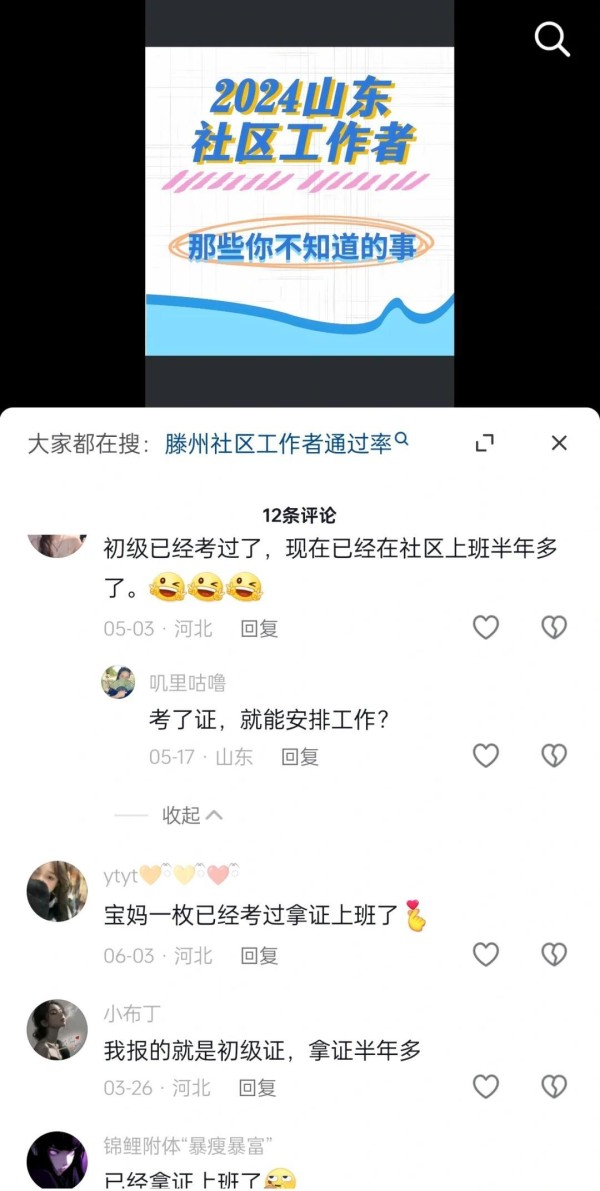Image resolution: width=600 pixels, height=1191 pixels.
Task: Open 小布丁's profile avatar
Action: click(x=57, y=1029)
